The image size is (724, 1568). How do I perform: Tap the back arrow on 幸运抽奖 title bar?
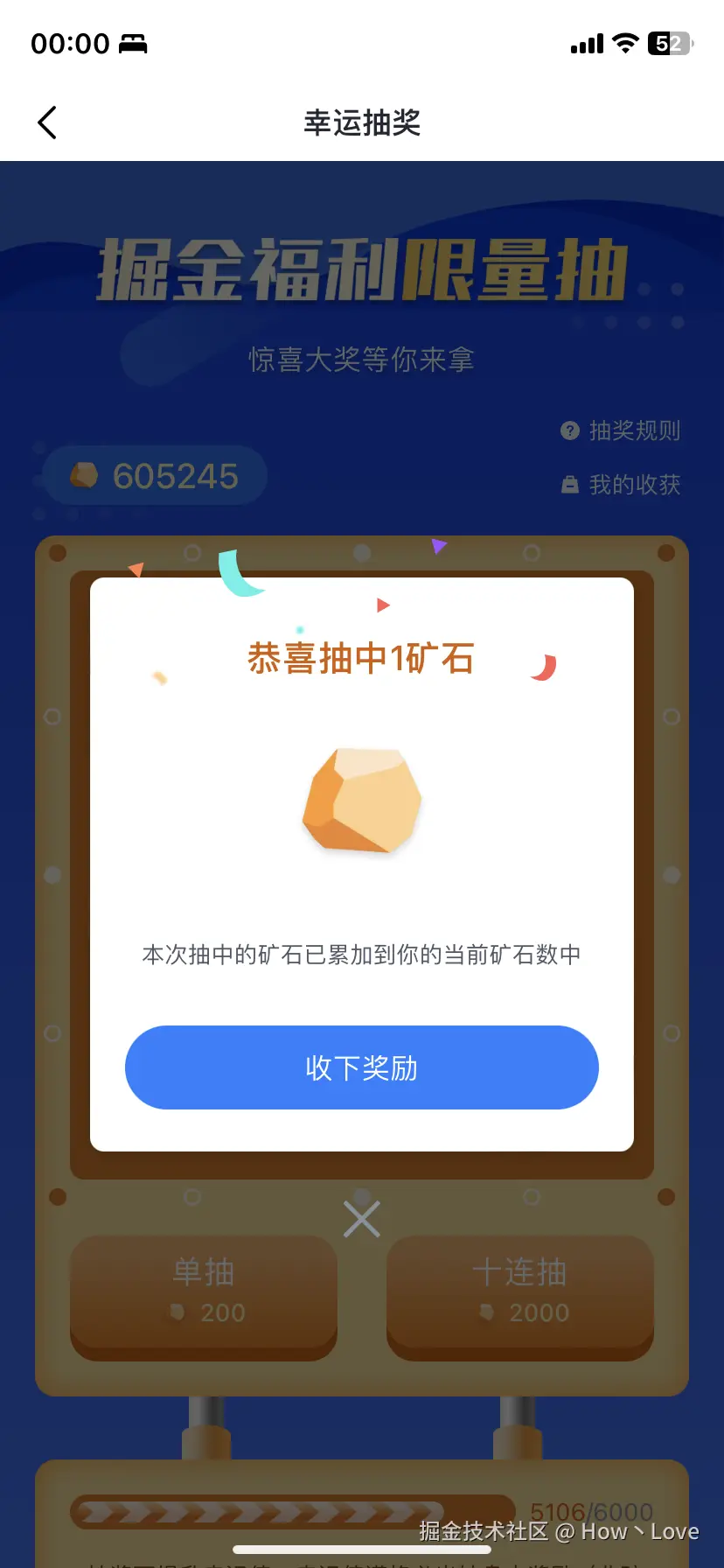46,122
